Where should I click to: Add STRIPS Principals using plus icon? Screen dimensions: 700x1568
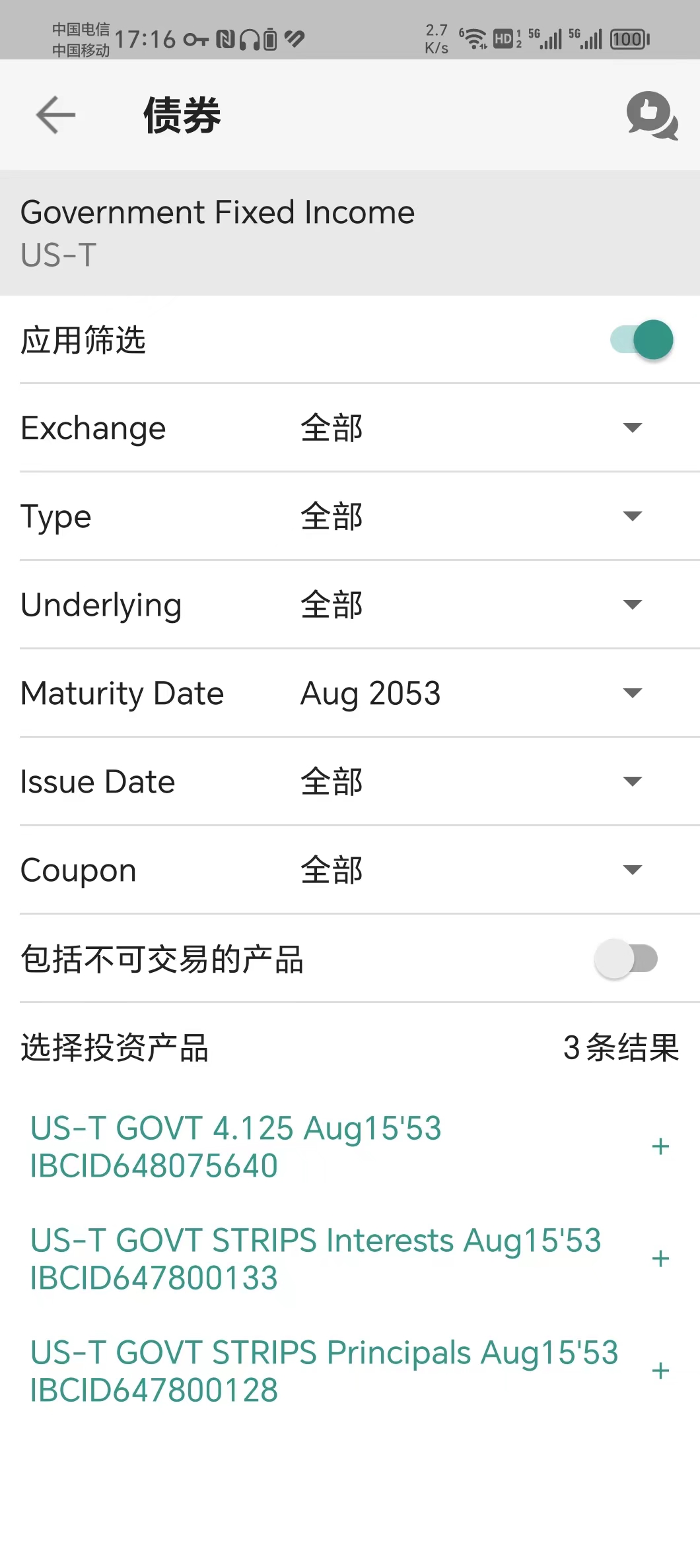(x=660, y=1371)
